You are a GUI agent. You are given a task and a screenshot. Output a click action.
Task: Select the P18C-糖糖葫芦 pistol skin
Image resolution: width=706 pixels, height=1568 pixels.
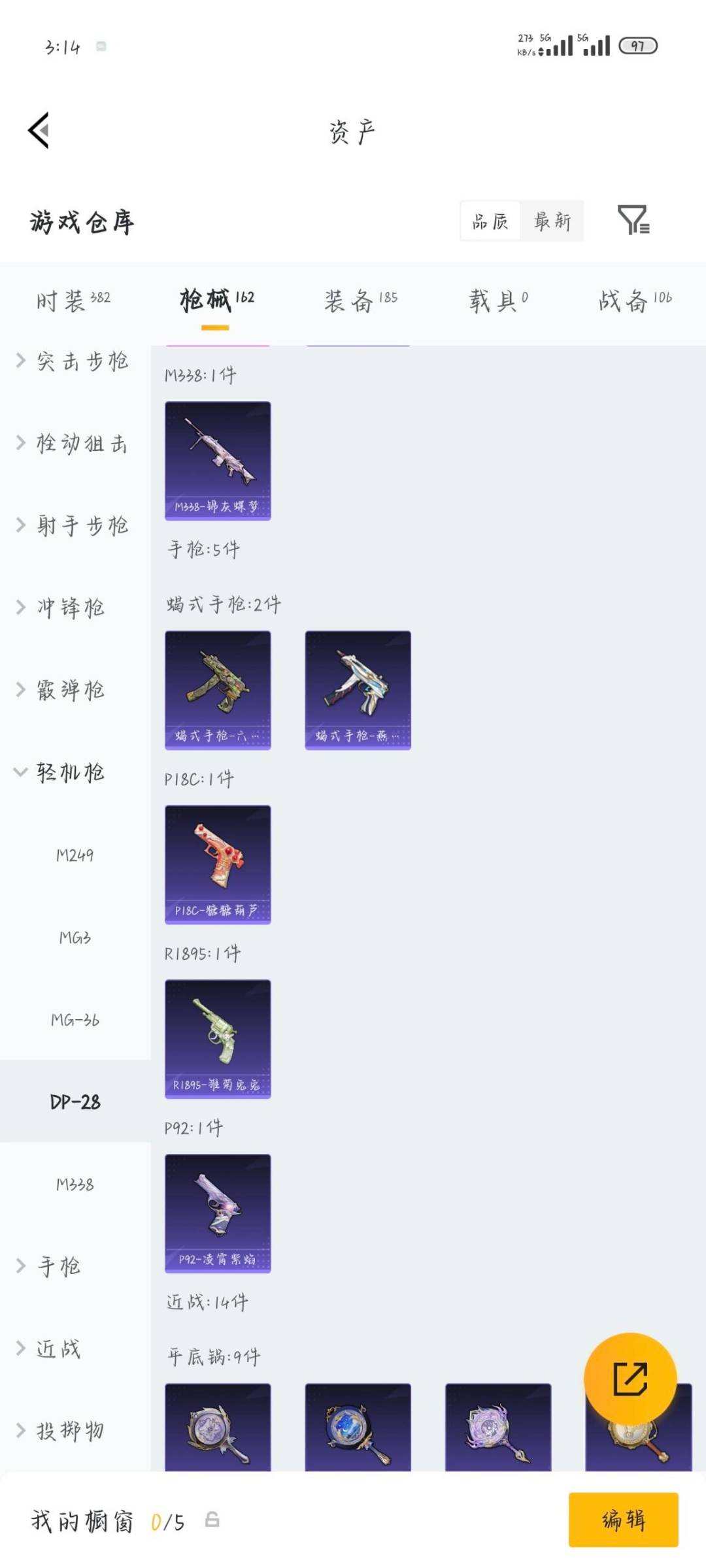(217, 864)
